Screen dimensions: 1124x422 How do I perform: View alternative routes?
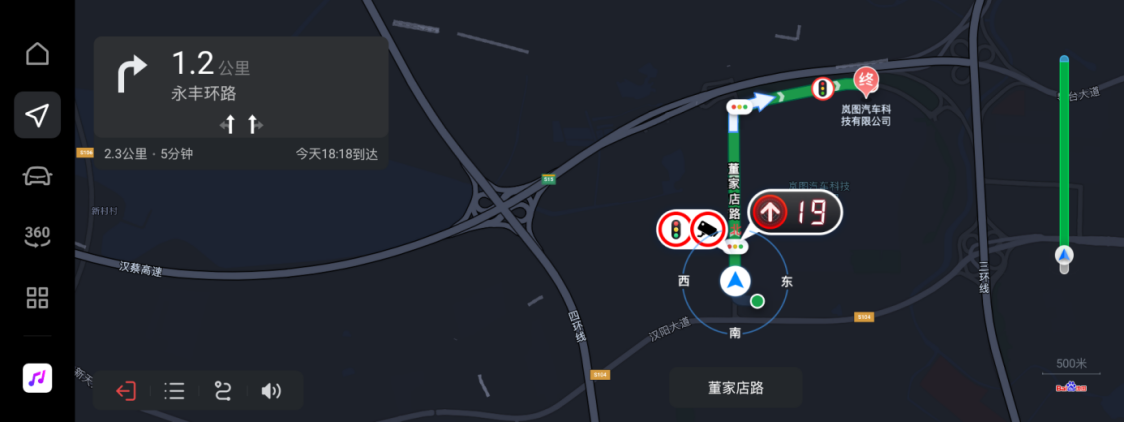[222, 391]
